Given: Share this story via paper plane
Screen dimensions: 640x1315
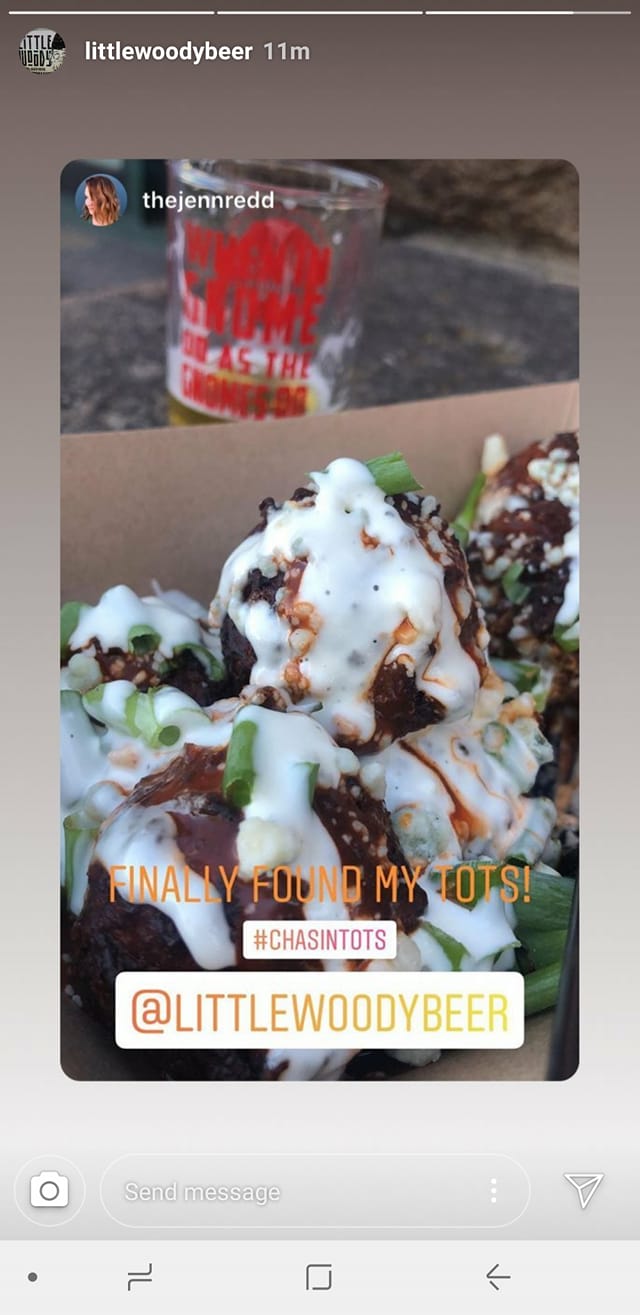Looking at the screenshot, I should (x=583, y=1190).
